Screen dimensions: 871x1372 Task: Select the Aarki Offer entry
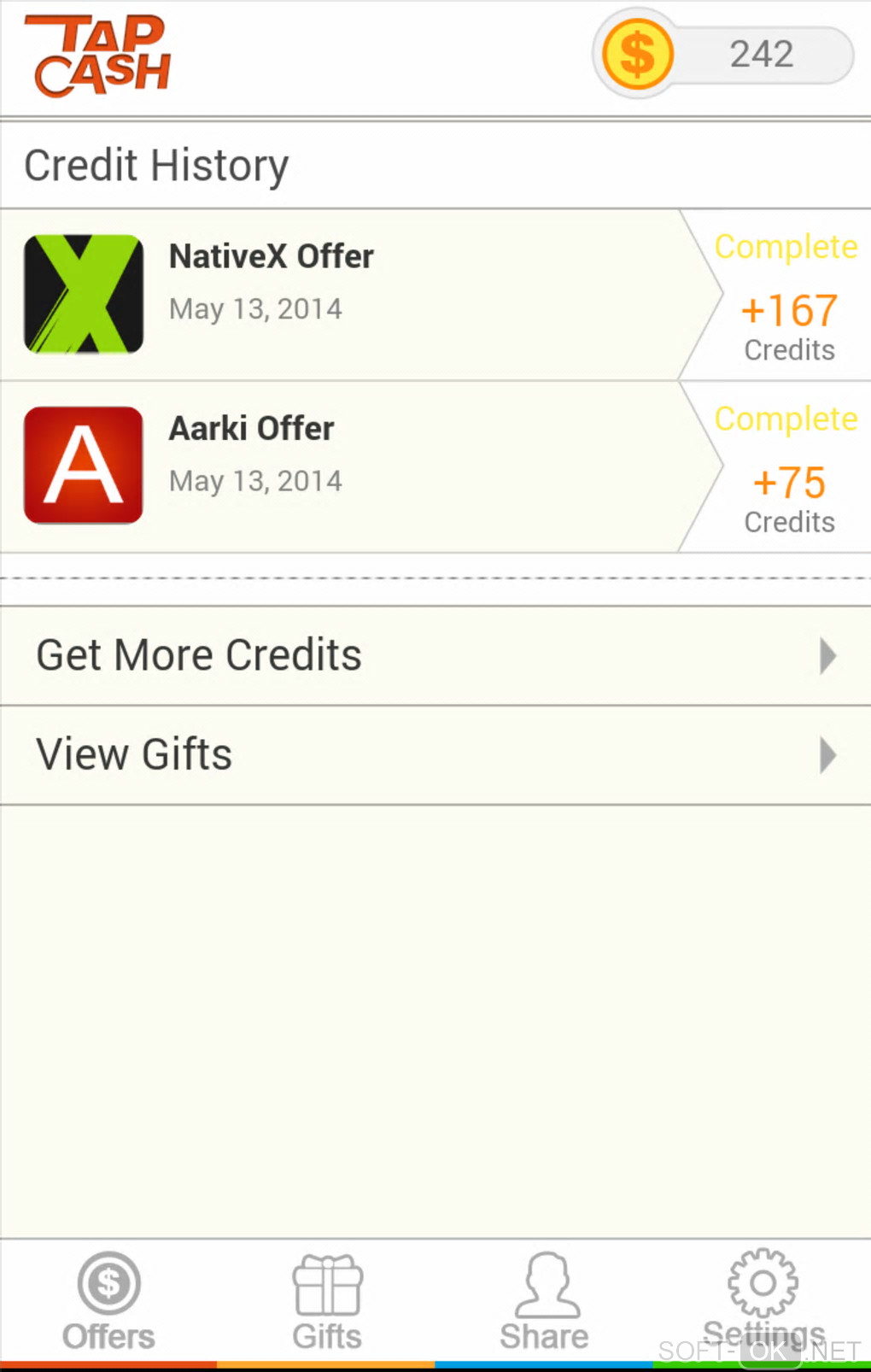click(342, 466)
